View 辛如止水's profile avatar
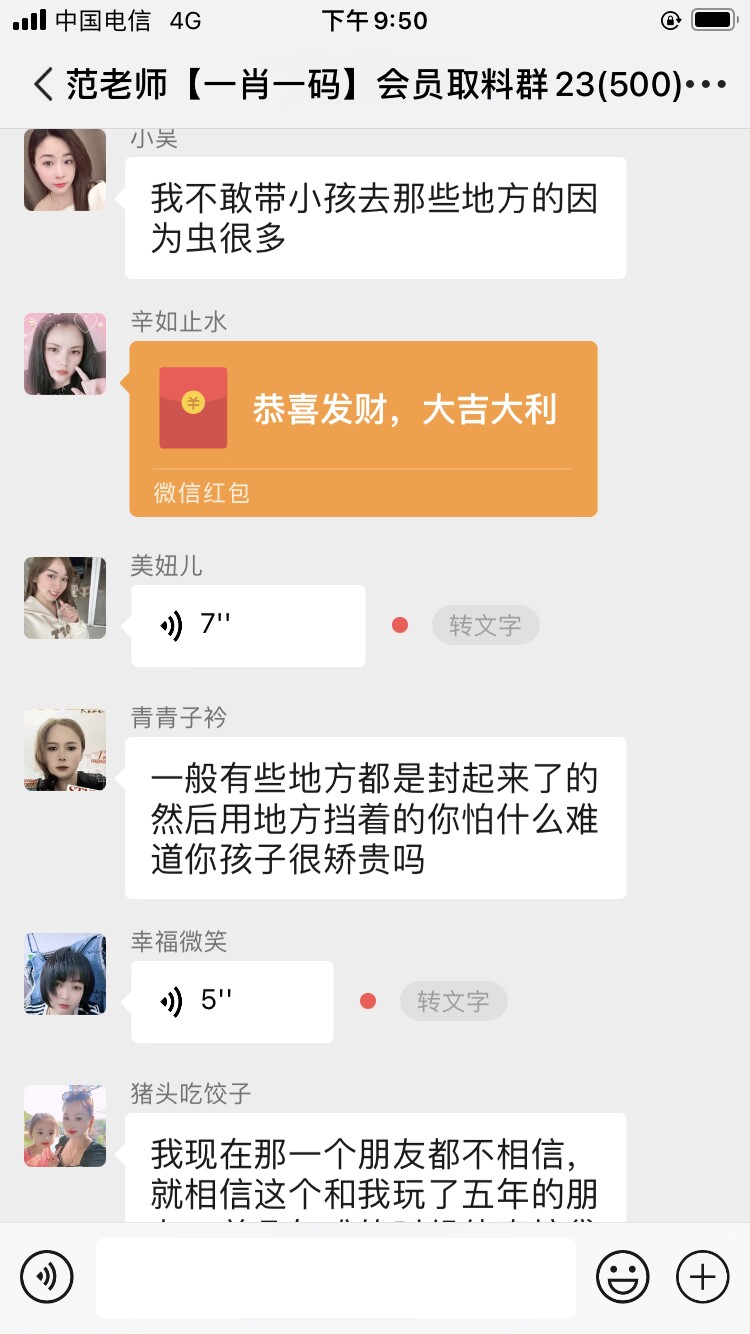 click(65, 354)
